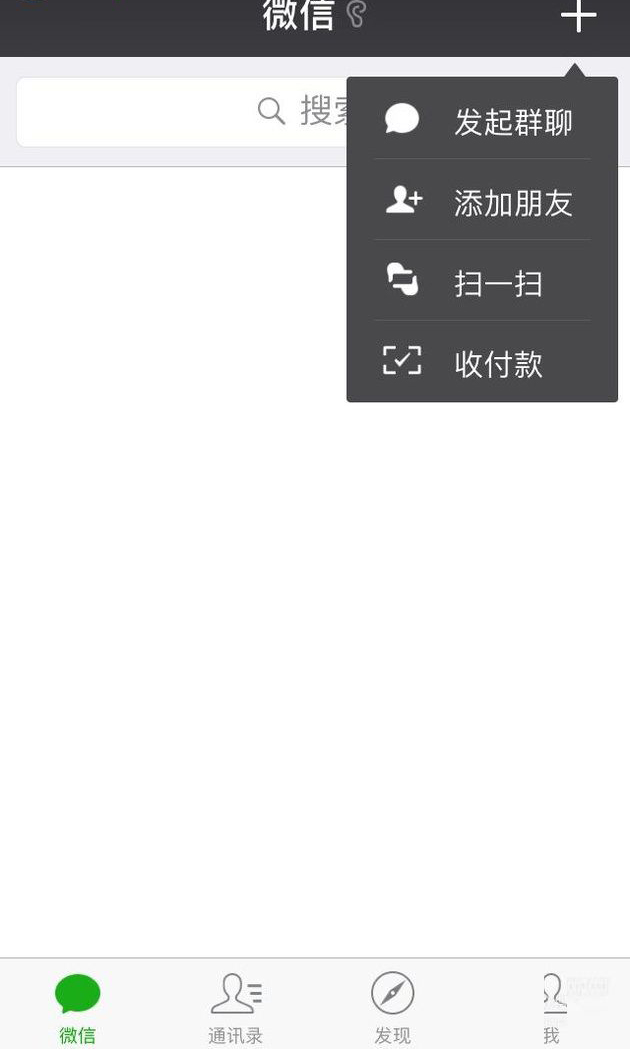The height and width of the screenshot is (1049, 630).
Task: Choose 添加朋友 from the dropdown menu
Action: (x=482, y=203)
